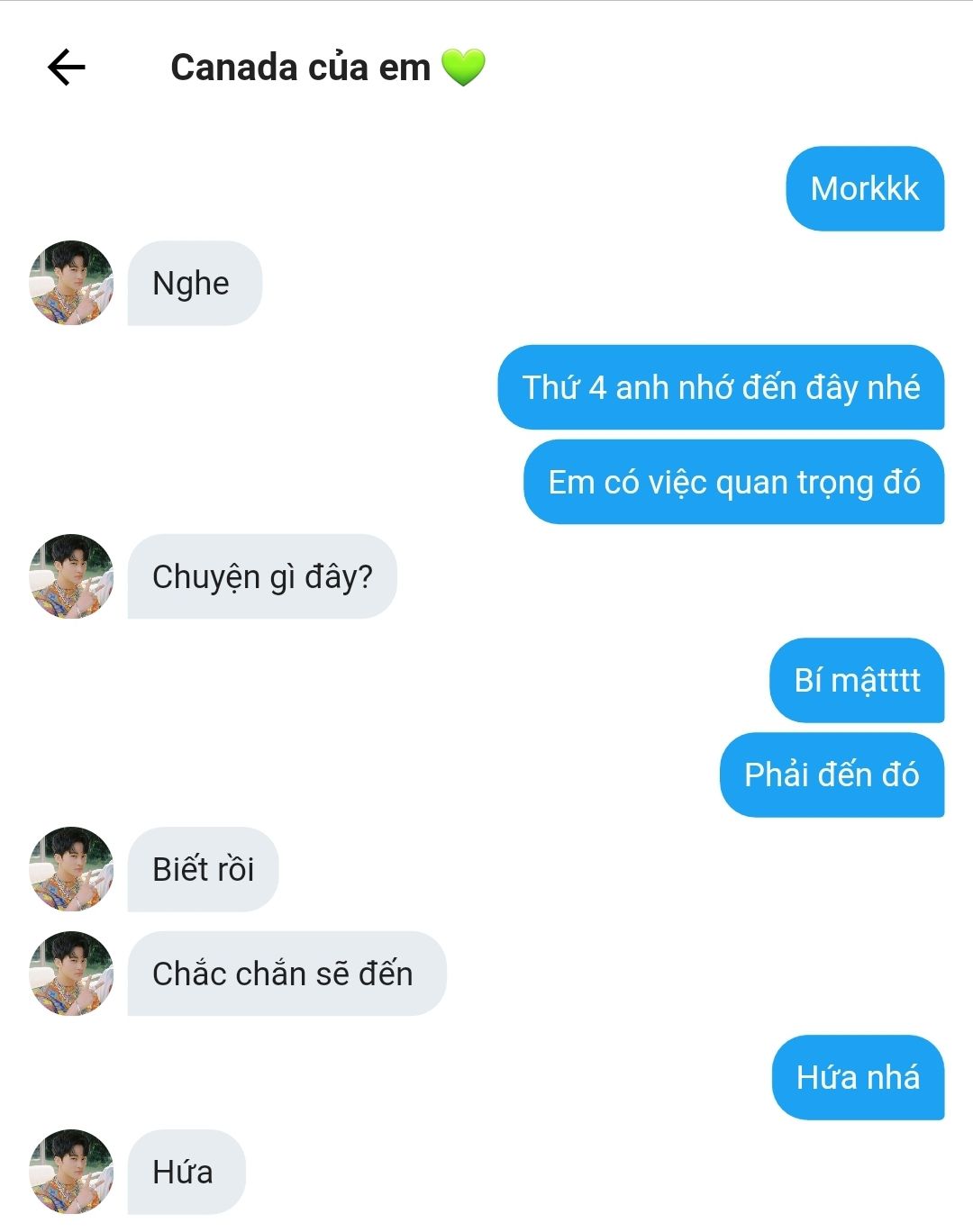Open the avatar next to "Chắc chắn sẽ đến"
This screenshot has width=973, height=1232.
click(x=71, y=974)
